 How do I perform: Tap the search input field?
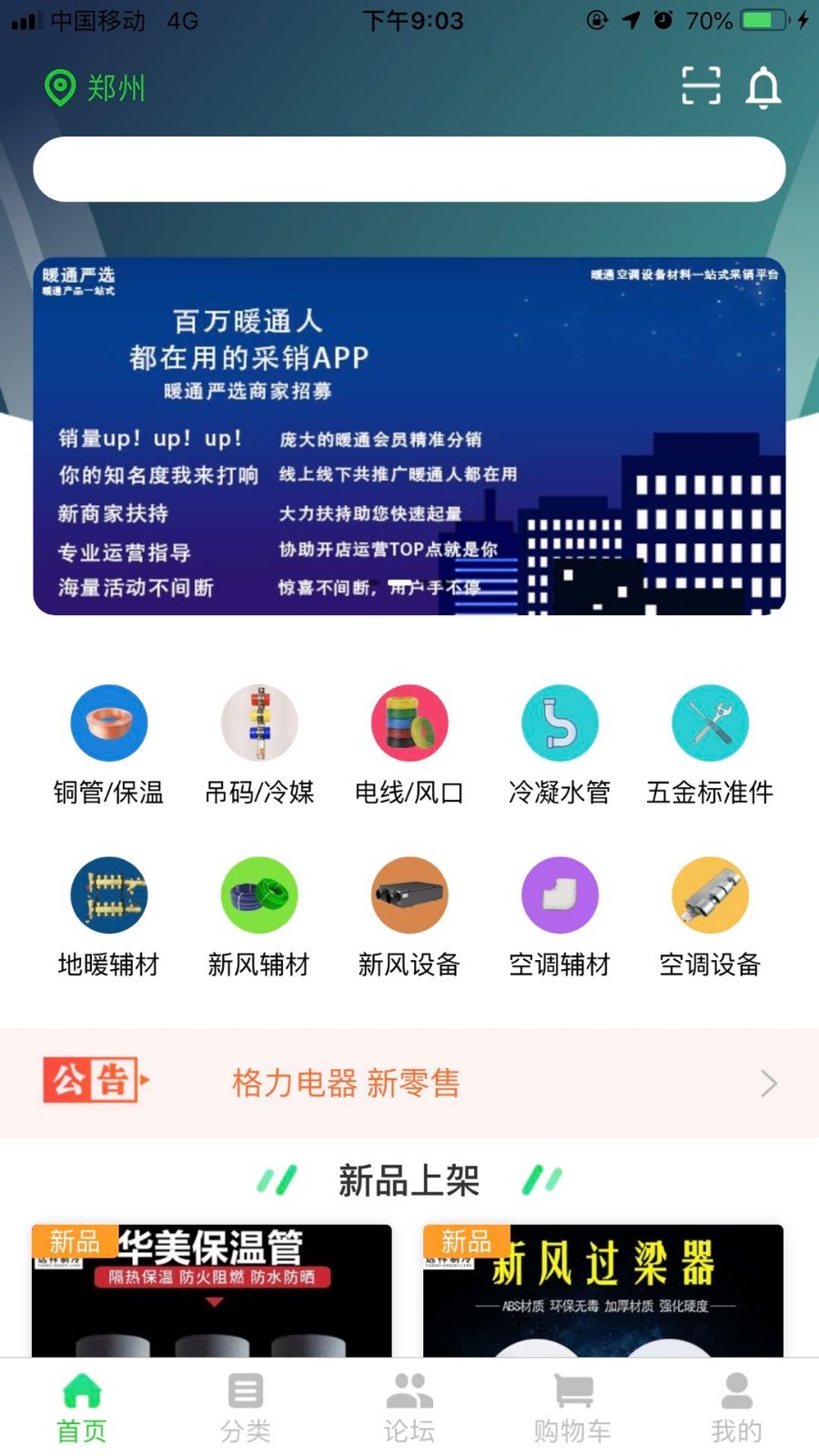click(409, 168)
